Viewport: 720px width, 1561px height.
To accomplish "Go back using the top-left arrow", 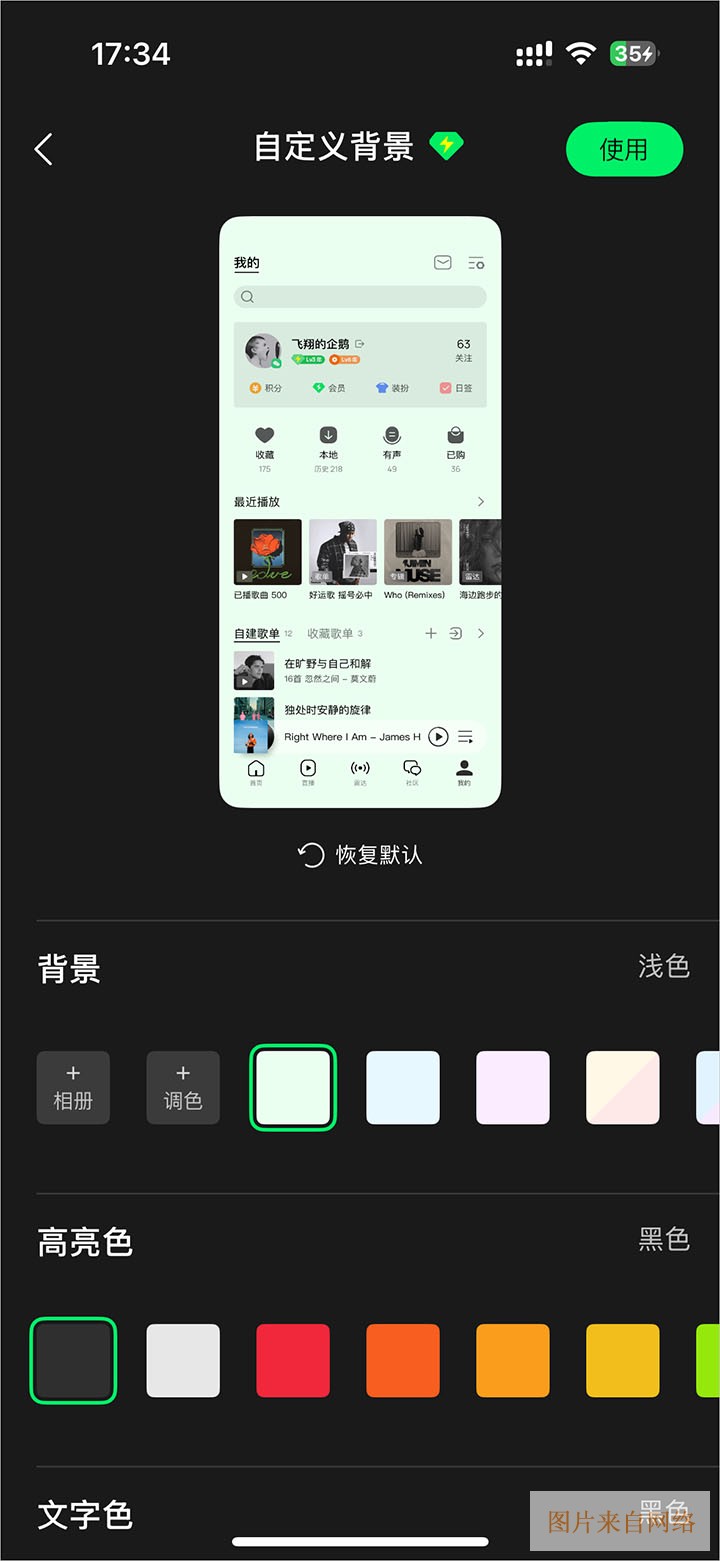I will 43,150.
